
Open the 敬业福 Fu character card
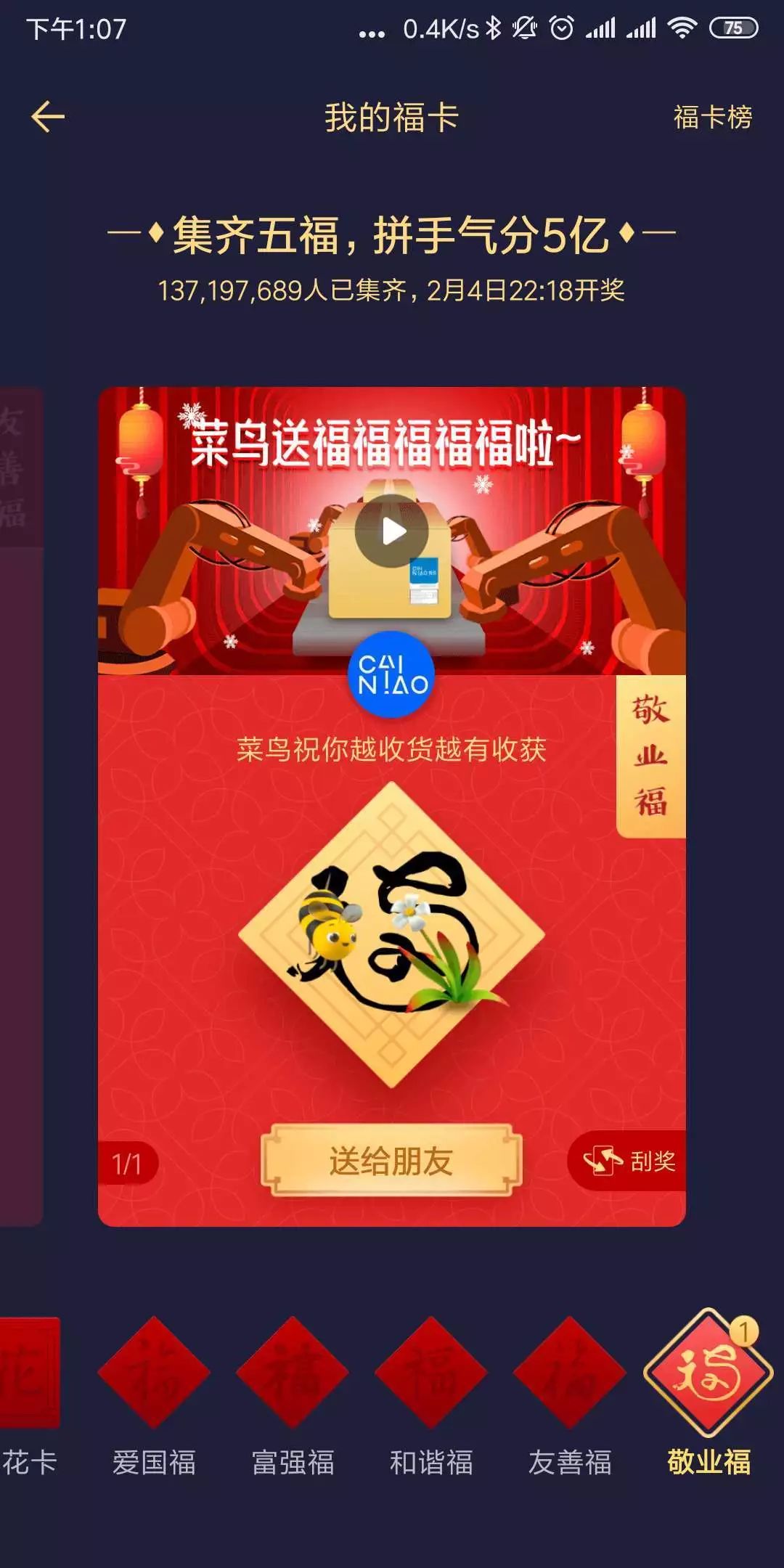pos(392,935)
